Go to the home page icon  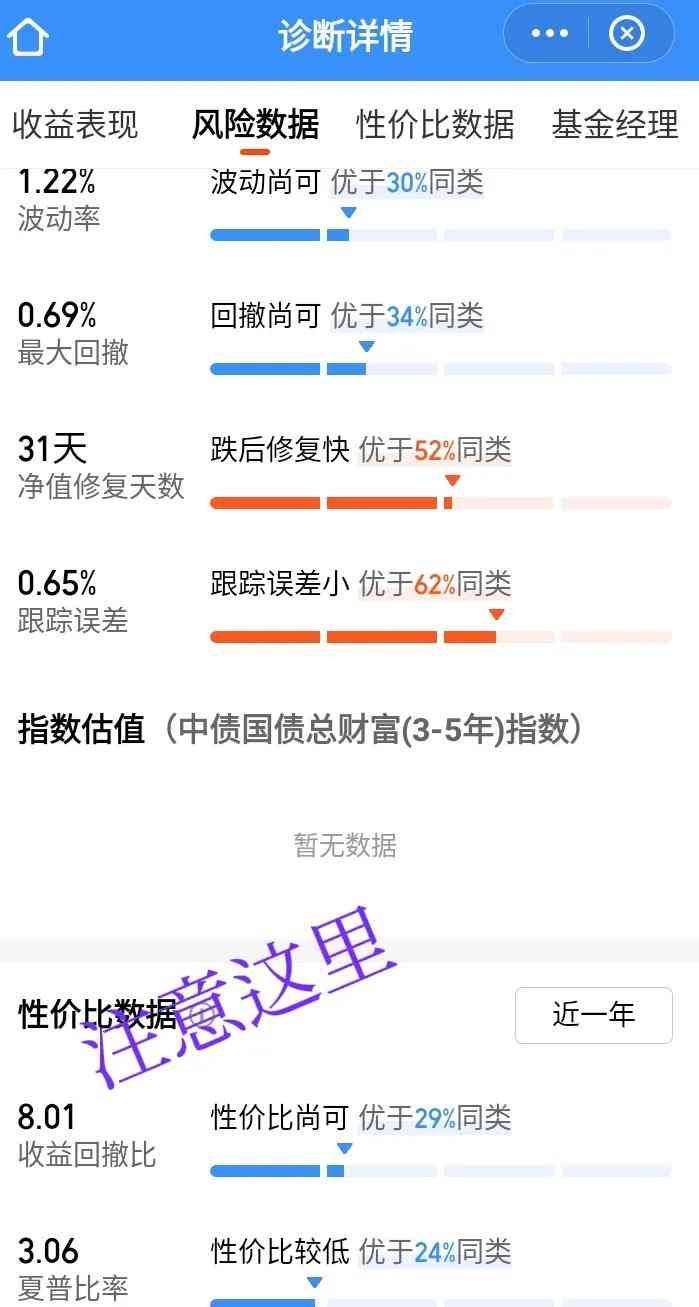pyautogui.click(x=28, y=37)
